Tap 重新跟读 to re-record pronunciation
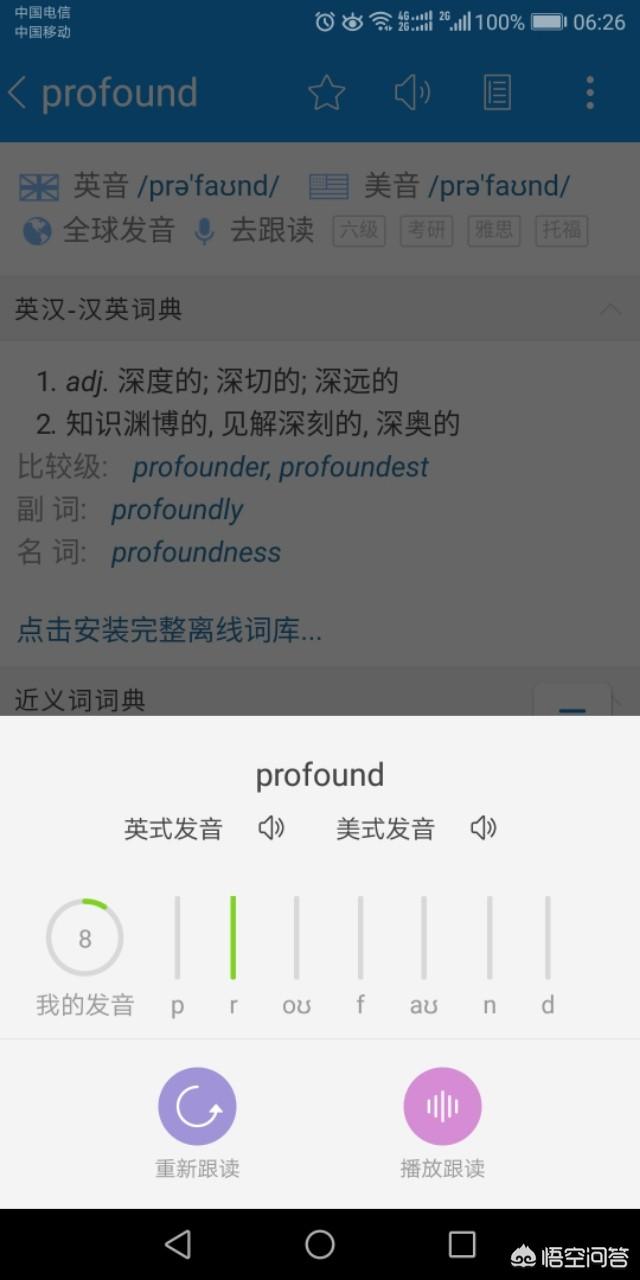The height and width of the screenshot is (1280, 640). 197,1106
